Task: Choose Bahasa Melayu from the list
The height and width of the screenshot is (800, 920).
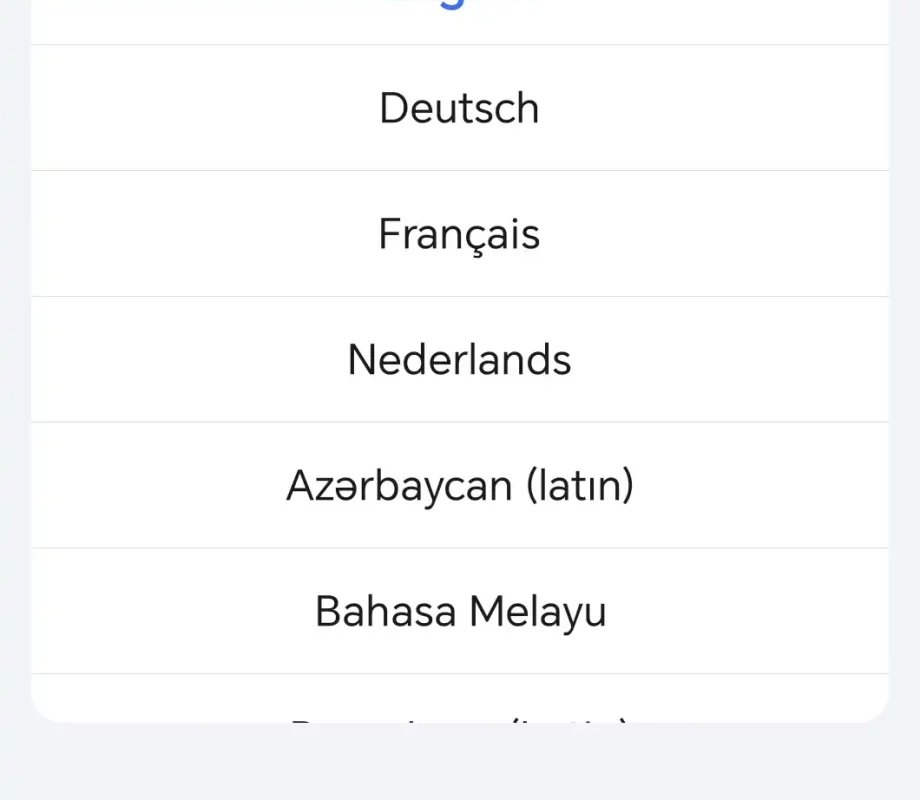Action: coord(459,611)
